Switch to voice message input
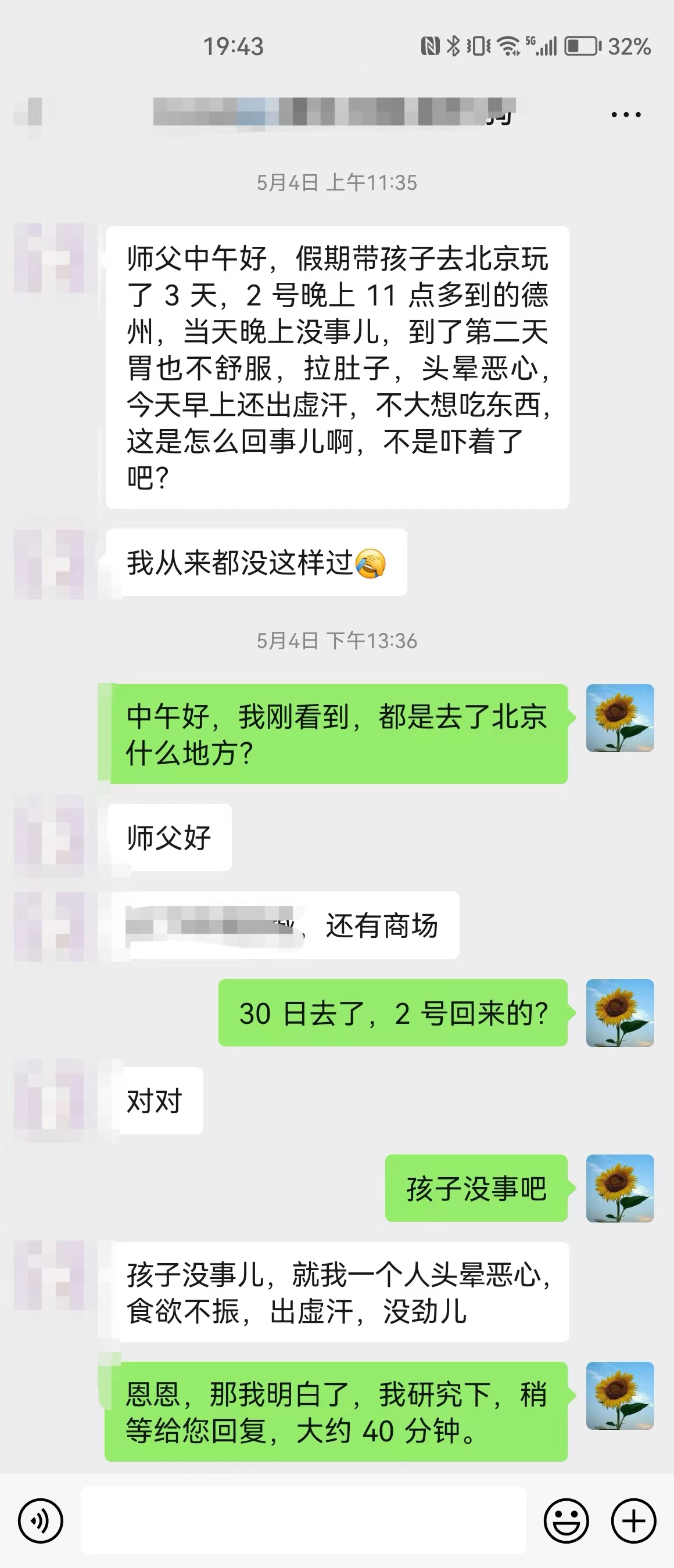Viewport: 674px width, 1568px height. click(x=40, y=1521)
